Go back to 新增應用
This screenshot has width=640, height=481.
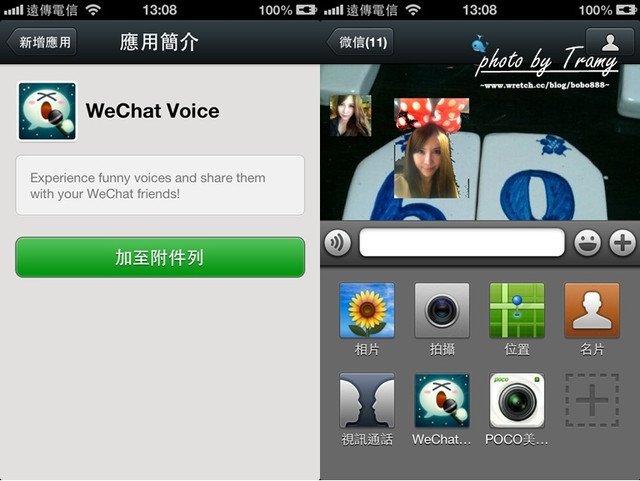point(40,43)
